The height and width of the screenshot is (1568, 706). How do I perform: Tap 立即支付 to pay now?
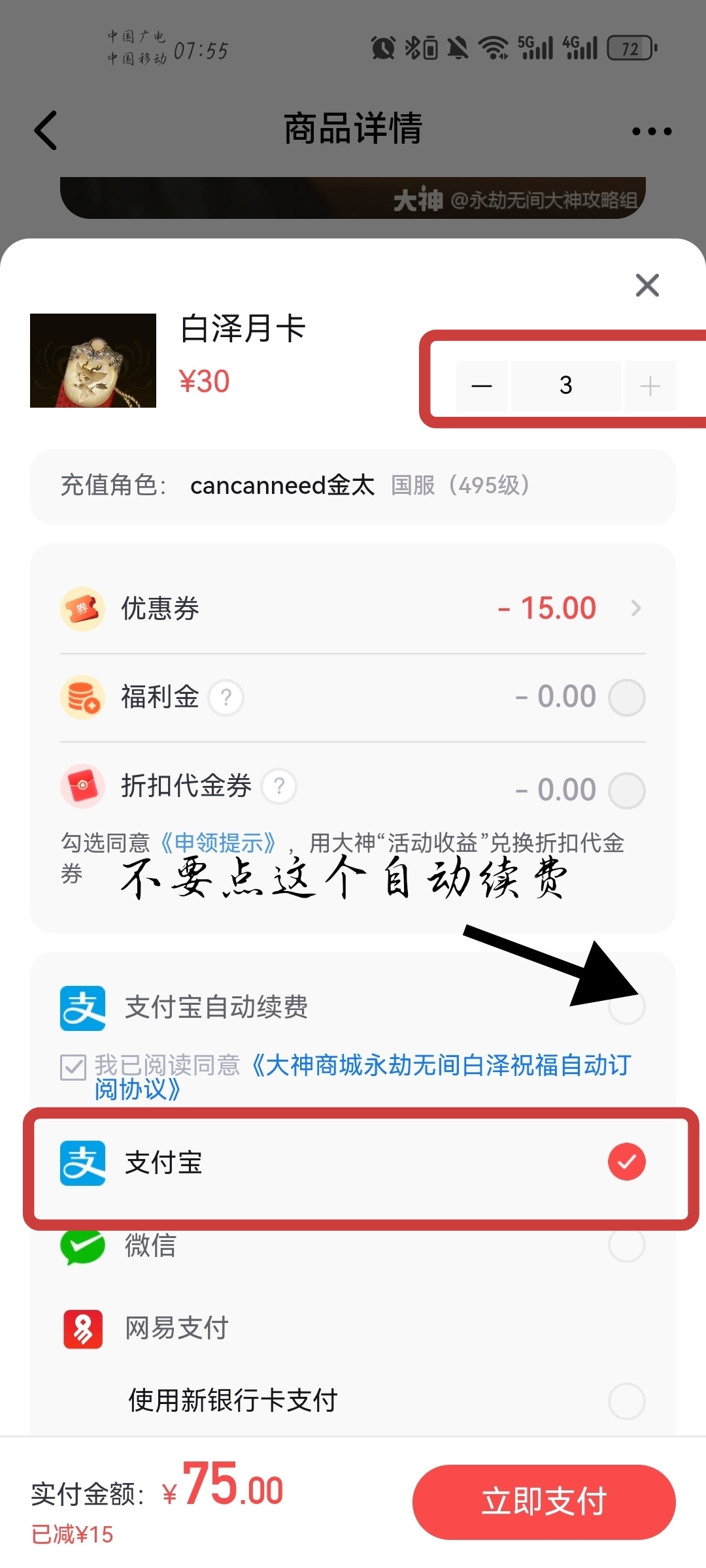(x=544, y=1501)
